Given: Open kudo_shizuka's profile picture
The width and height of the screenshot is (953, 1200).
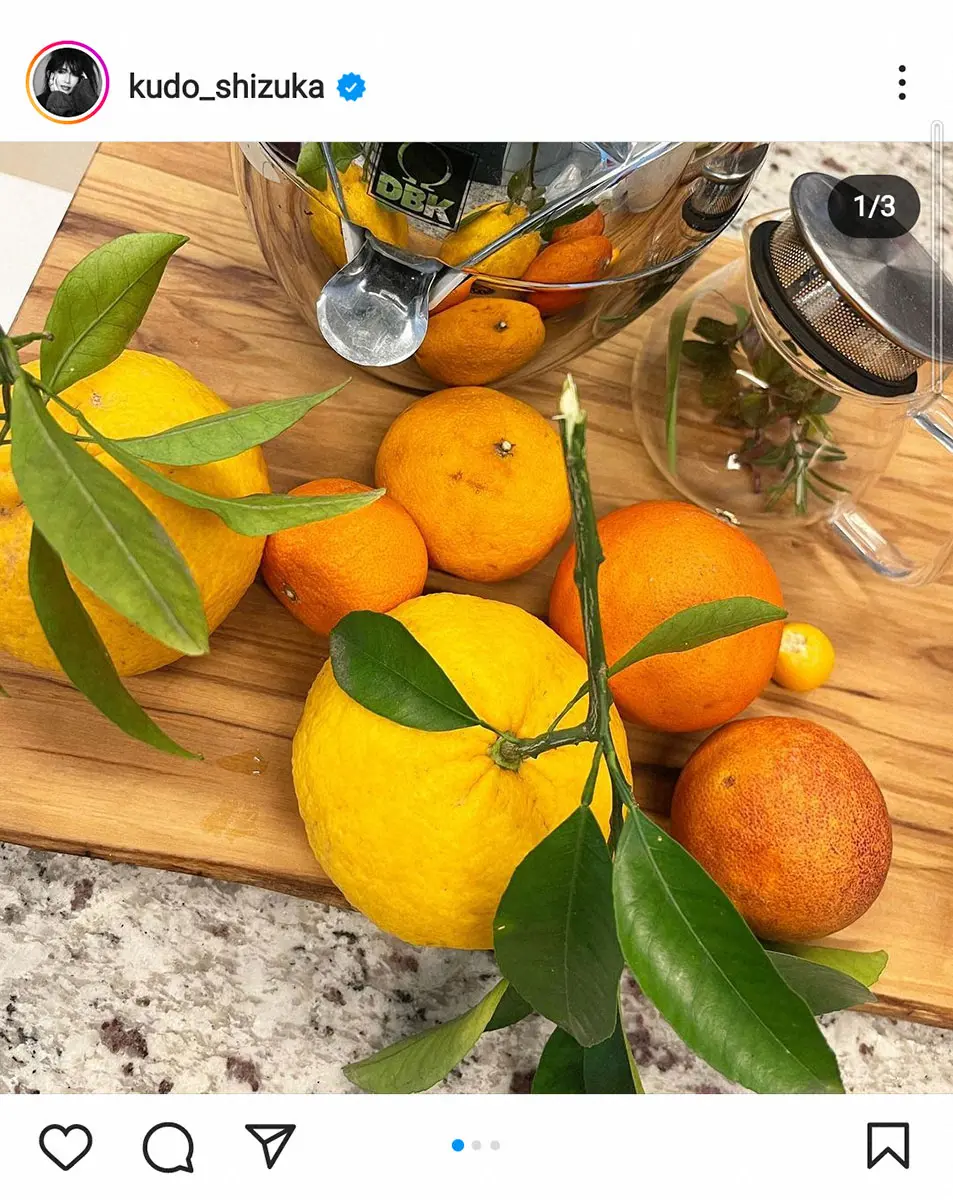Looking at the screenshot, I should 67,83.
